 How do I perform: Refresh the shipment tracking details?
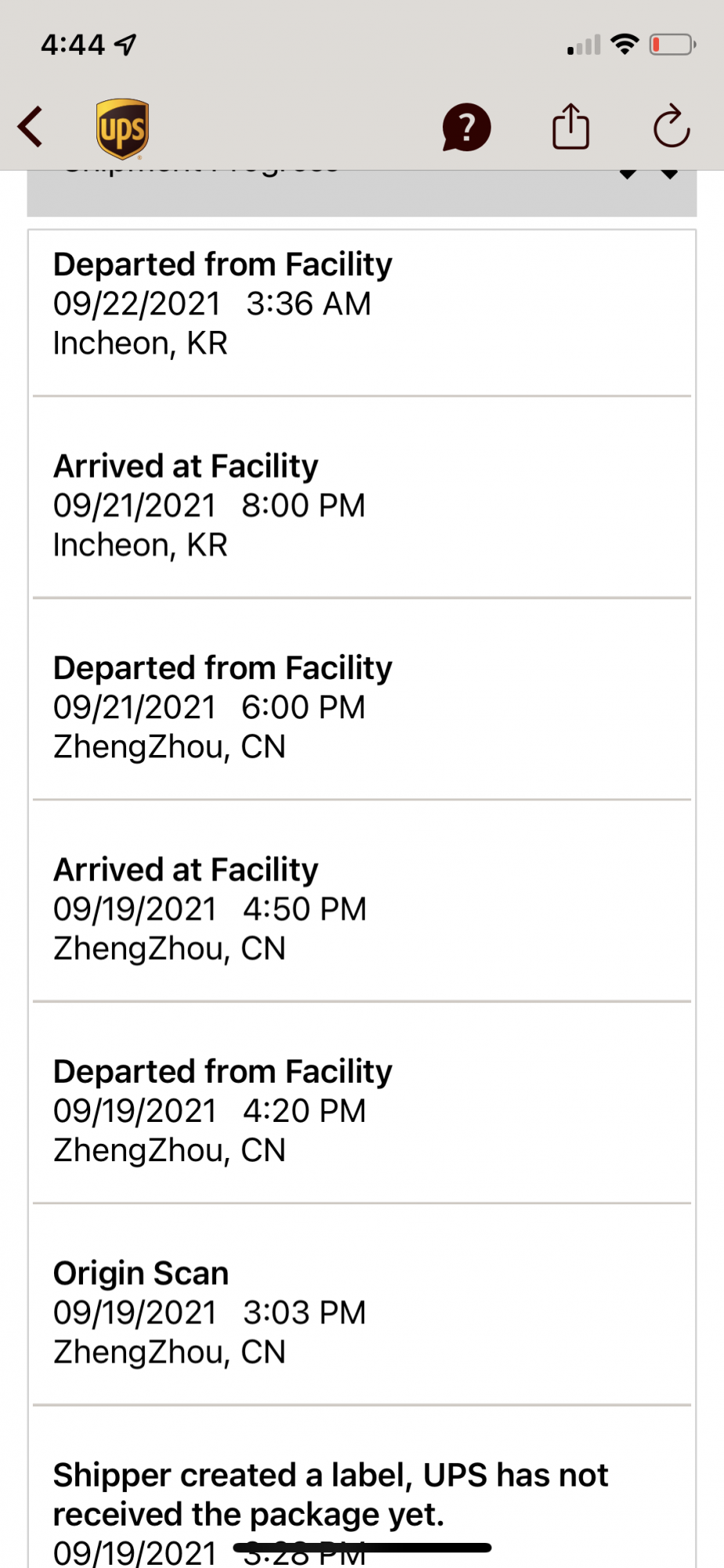[672, 127]
